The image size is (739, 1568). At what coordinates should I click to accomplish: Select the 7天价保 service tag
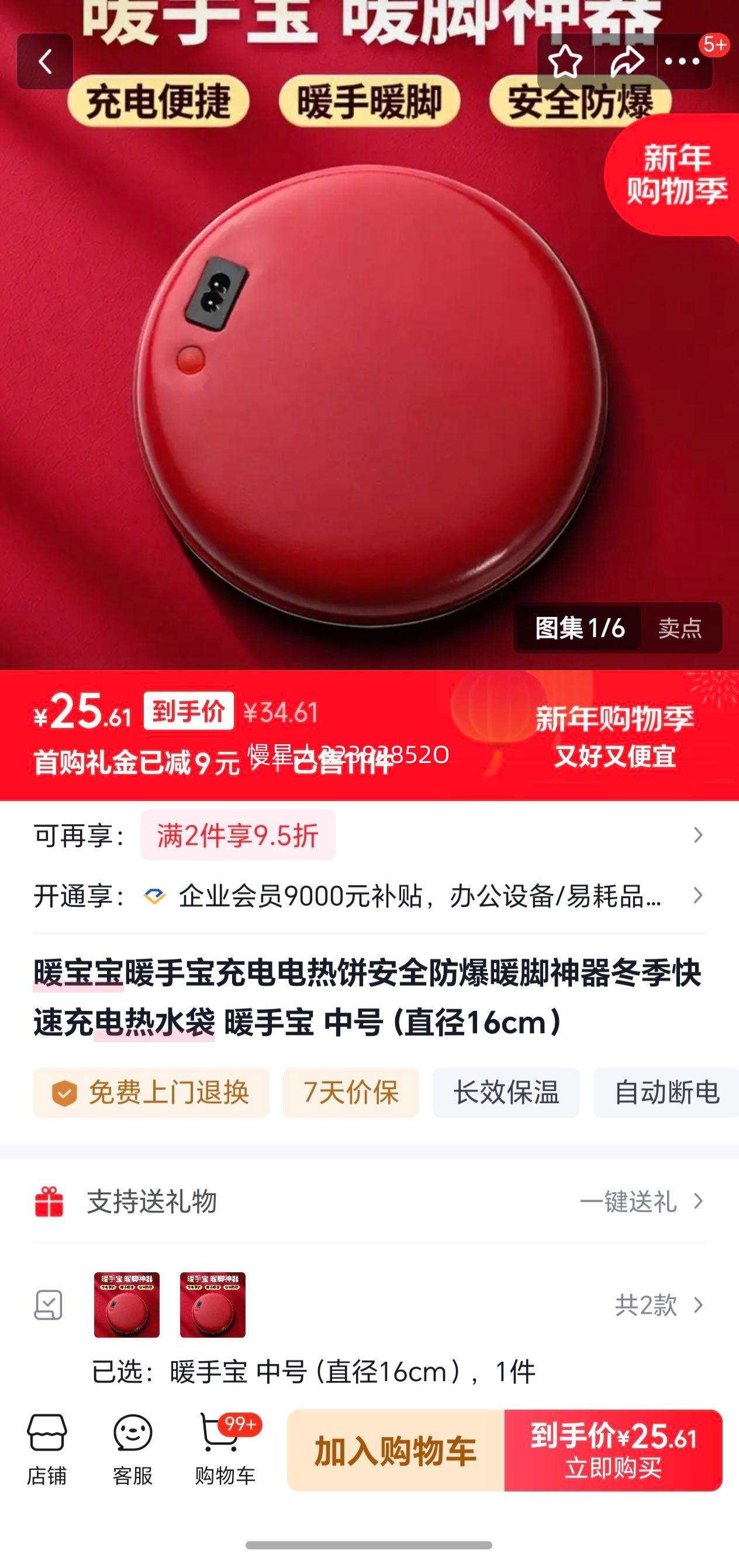[x=350, y=1094]
